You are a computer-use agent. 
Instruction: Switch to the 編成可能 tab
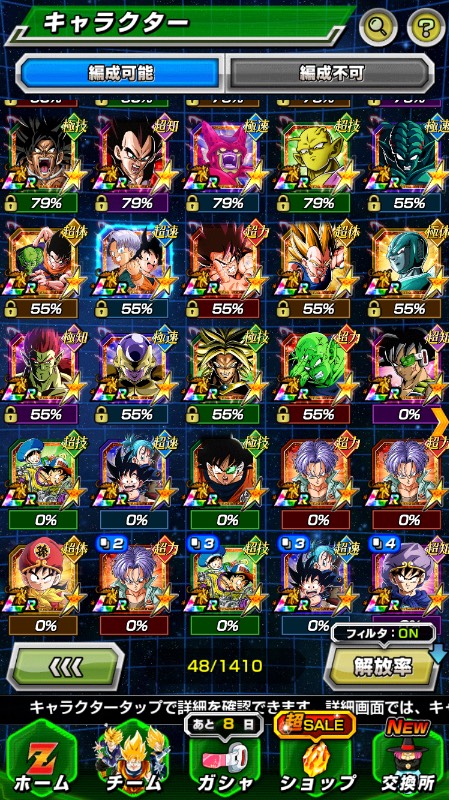pyautogui.click(x=120, y=73)
